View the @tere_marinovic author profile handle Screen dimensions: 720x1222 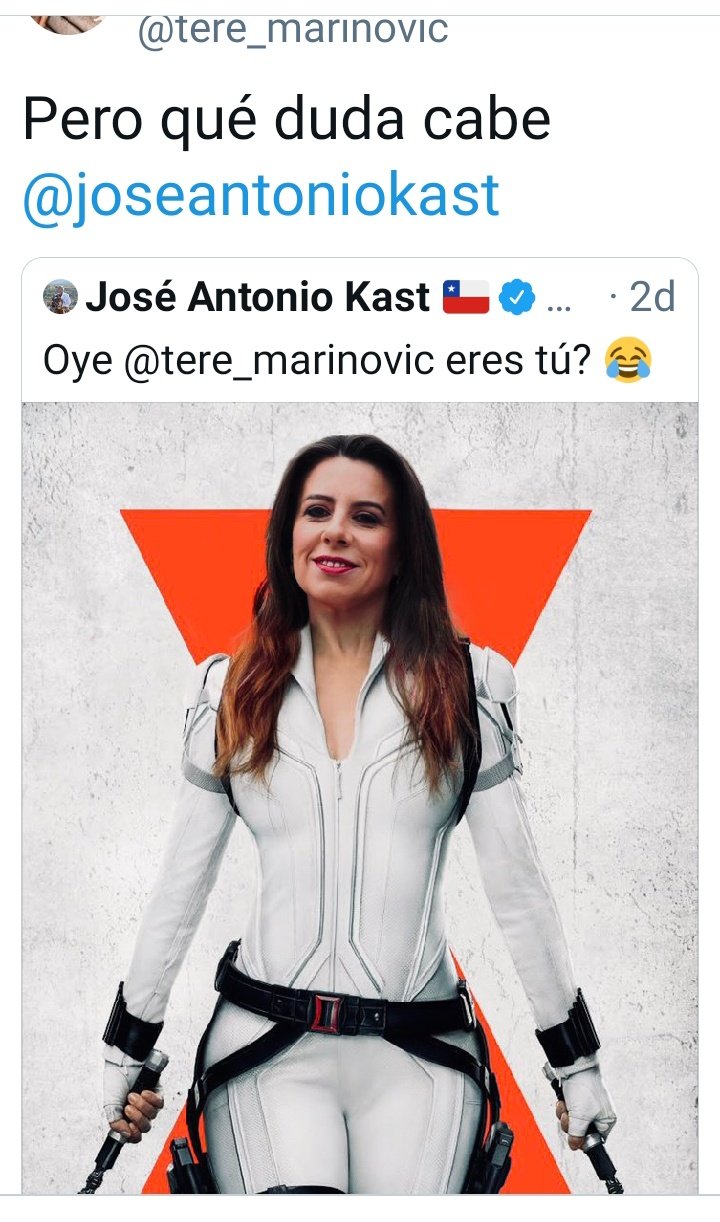coord(292,28)
